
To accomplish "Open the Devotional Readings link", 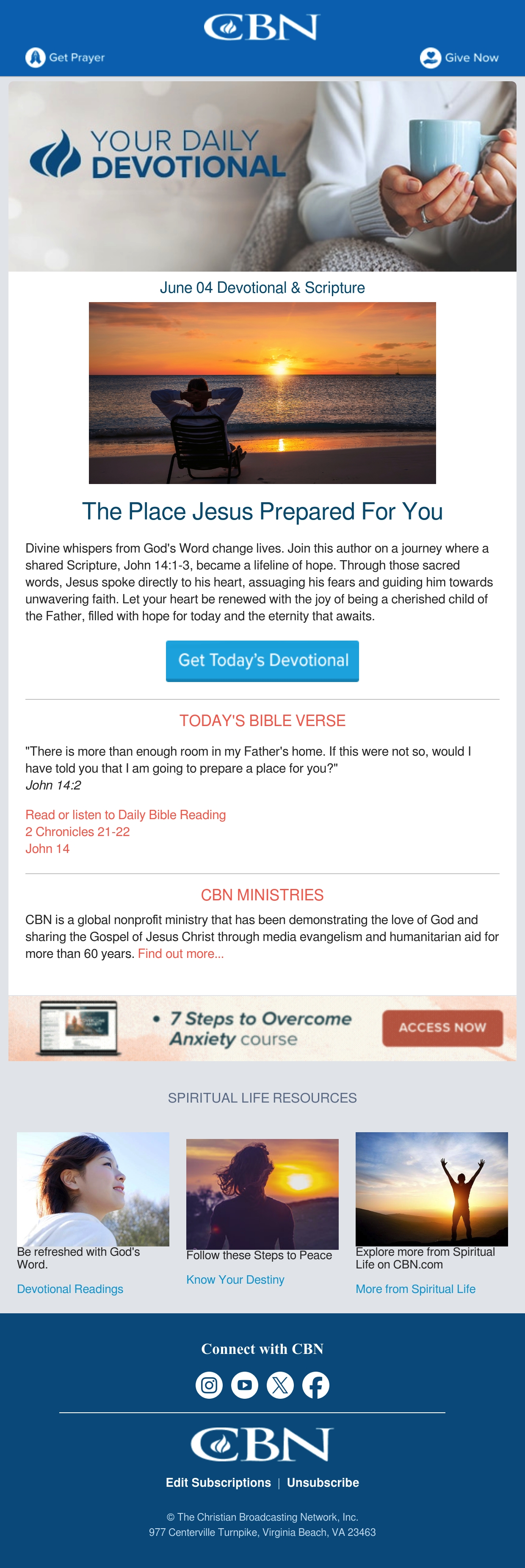I will (70, 1289).
